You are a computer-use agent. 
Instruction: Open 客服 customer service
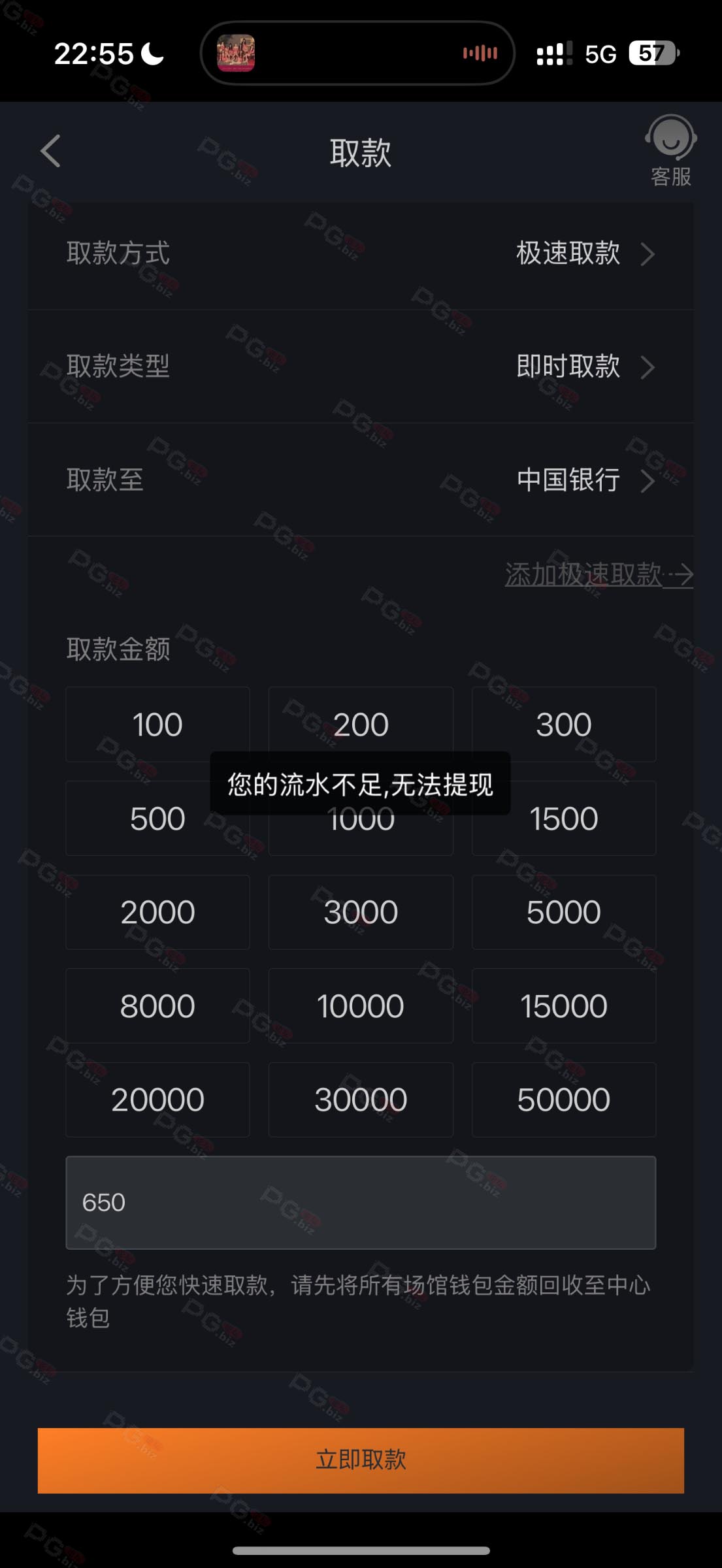coord(670,152)
